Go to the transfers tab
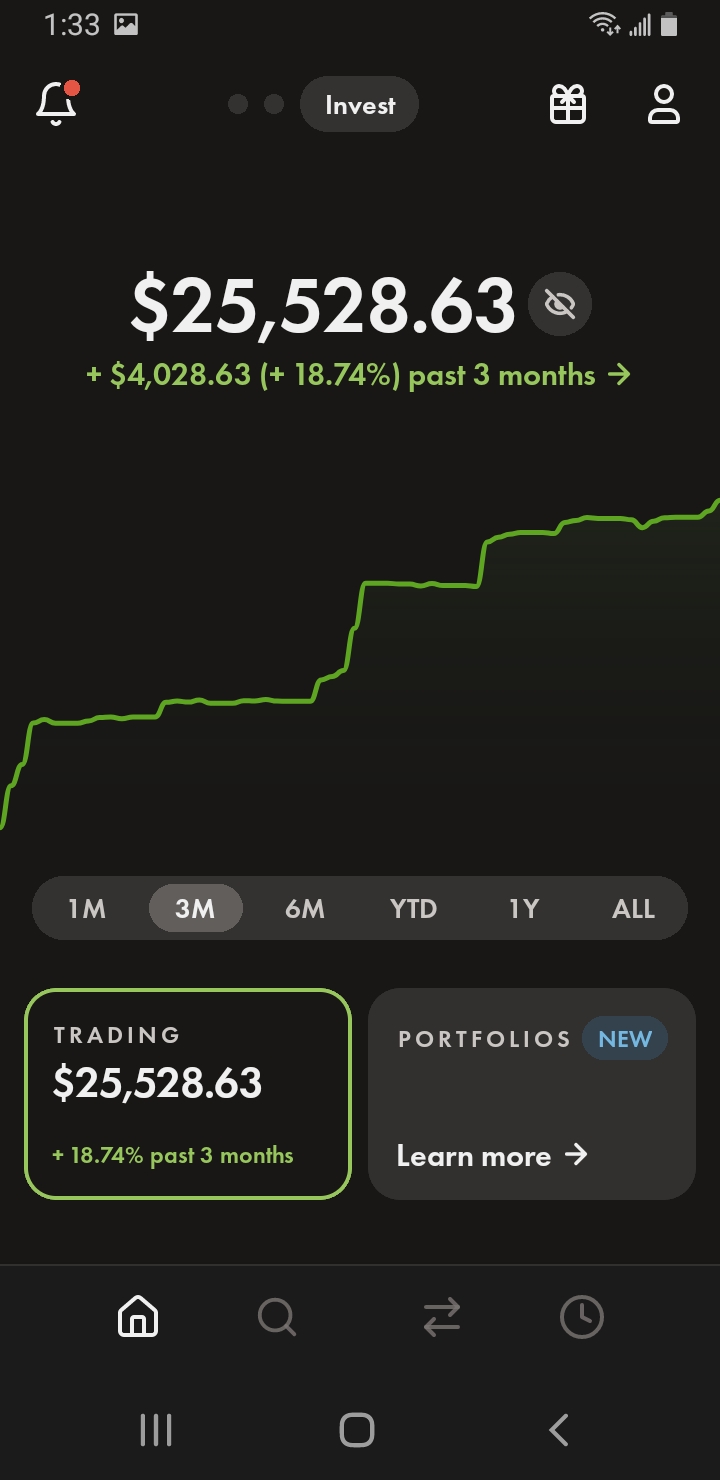The height and width of the screenshot is (1480, 720). [441, 1317]
